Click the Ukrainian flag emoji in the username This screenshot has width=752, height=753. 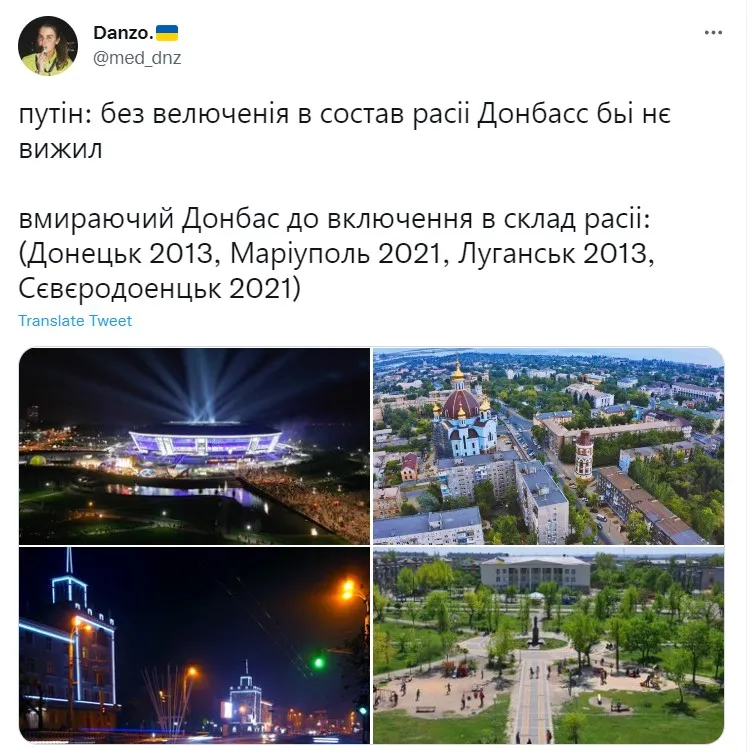[x=164, y=30]
